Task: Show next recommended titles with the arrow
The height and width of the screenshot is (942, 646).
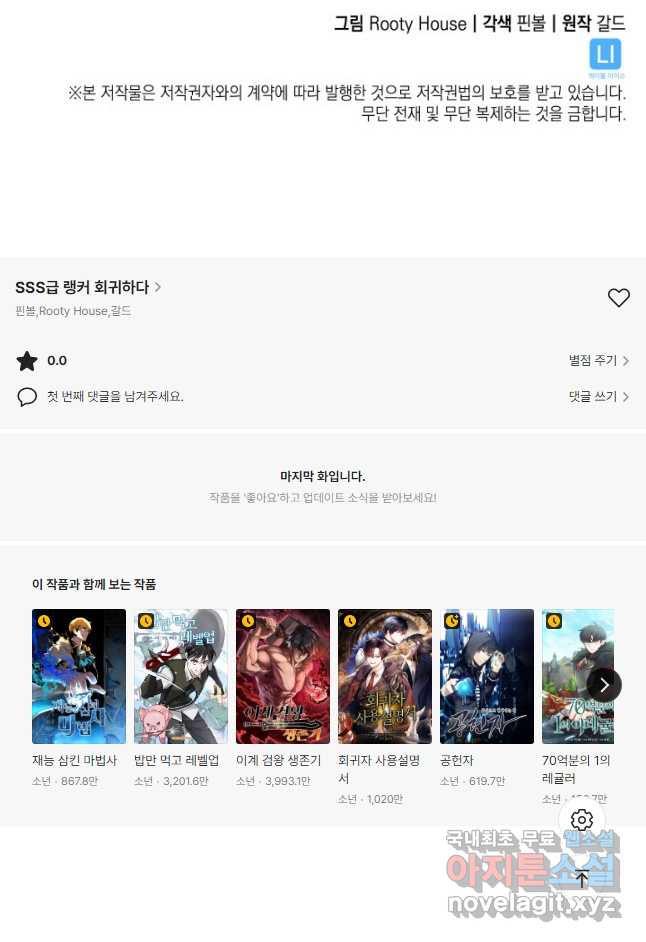Action: pyautogui.click(x=604, y=685)
